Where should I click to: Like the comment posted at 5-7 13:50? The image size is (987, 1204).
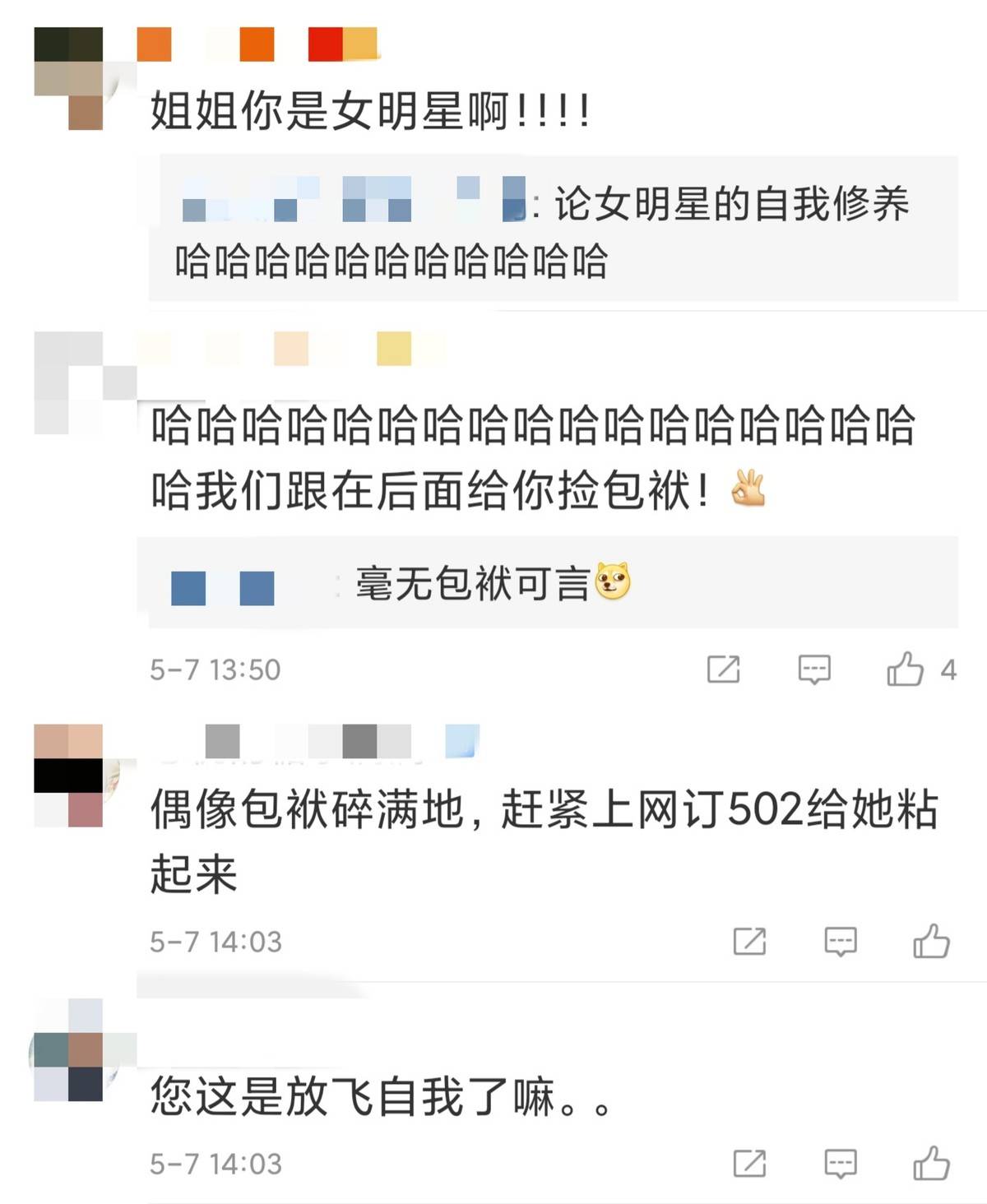click(x=905, y=669)
